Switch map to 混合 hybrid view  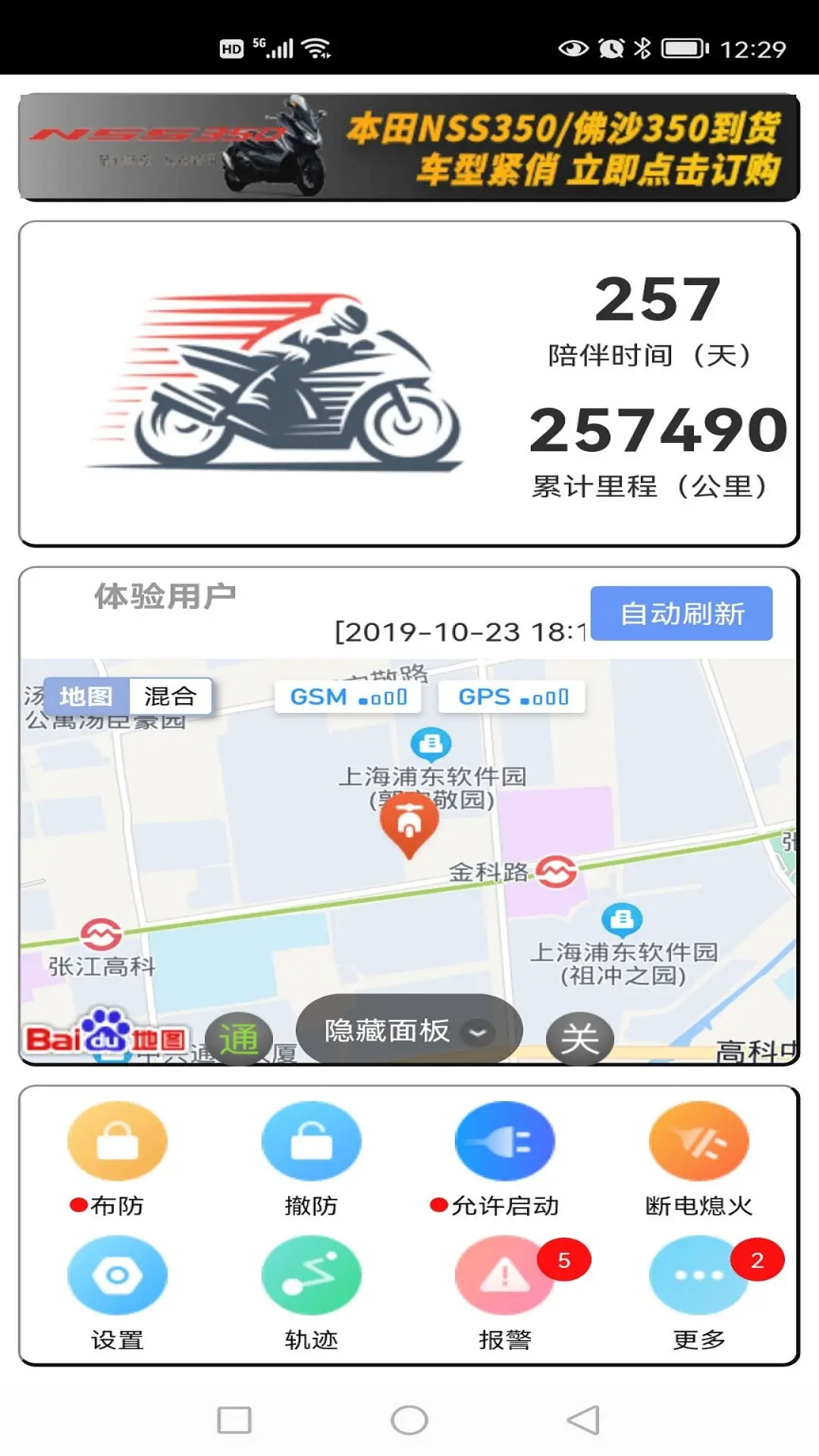170,696
